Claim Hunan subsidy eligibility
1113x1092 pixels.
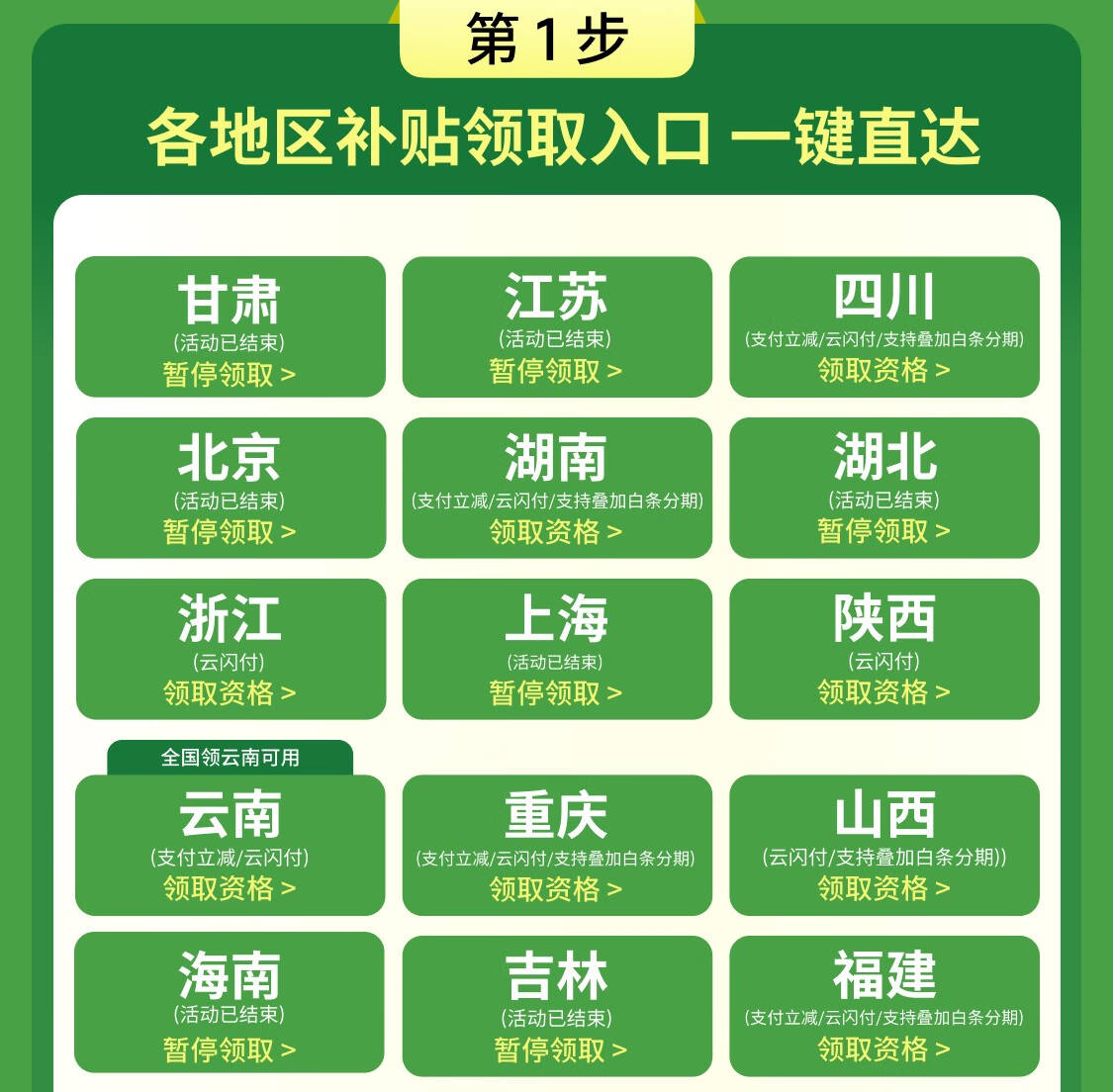pyautogui.click(x=556, y=531)
